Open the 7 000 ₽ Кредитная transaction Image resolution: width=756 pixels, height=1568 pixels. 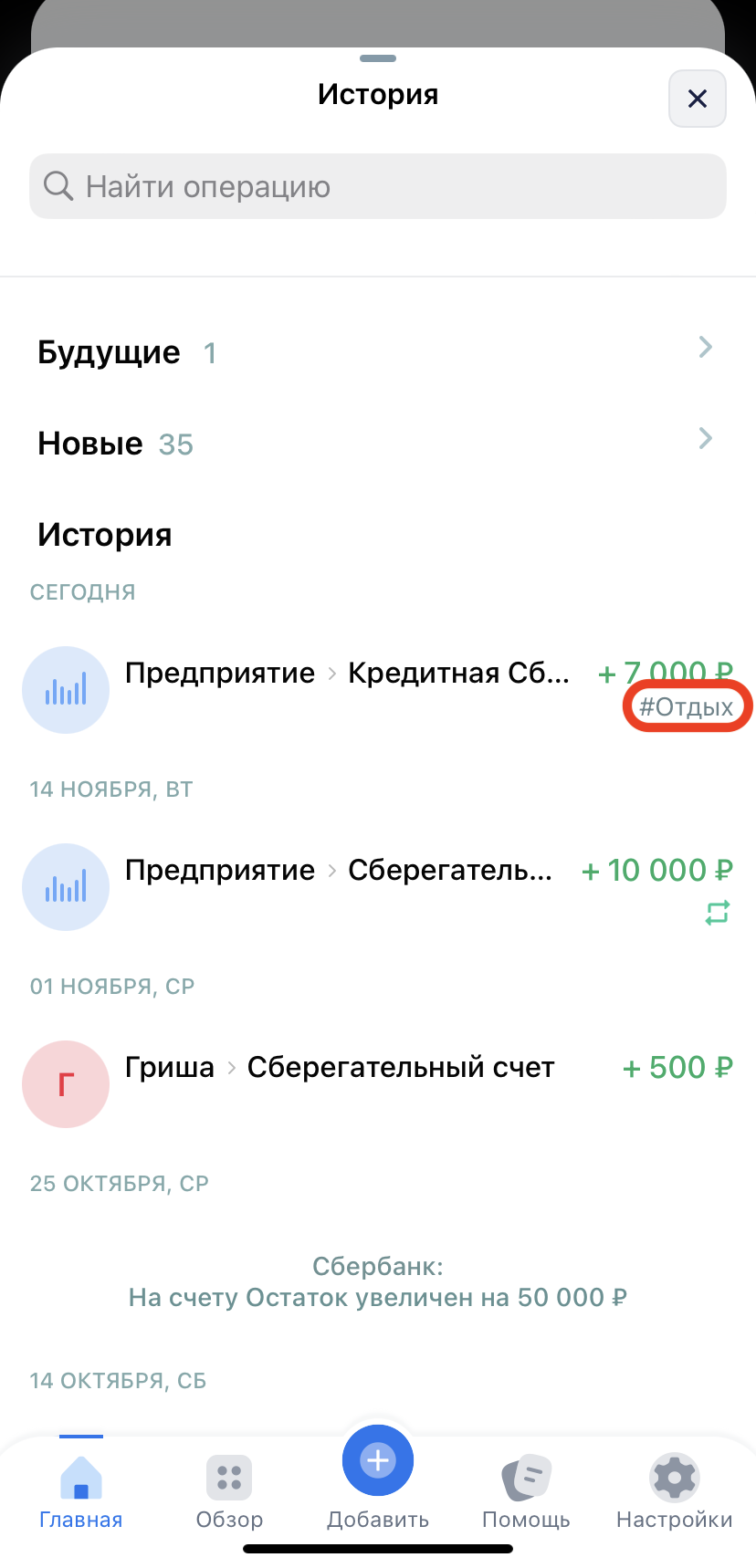pos(347,674)
